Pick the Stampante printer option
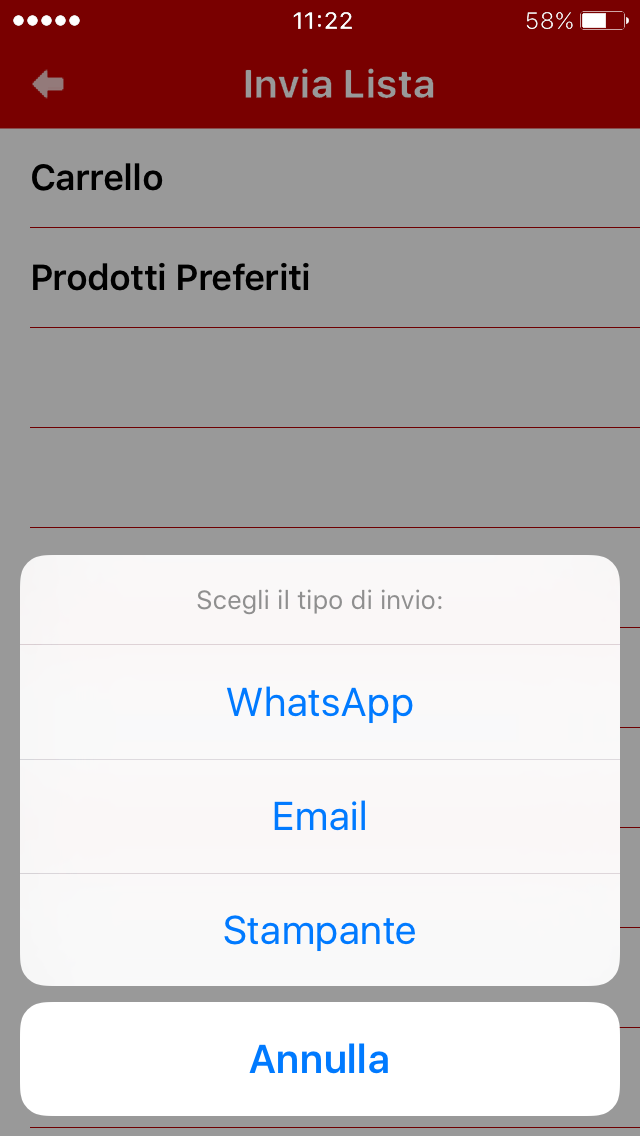The image size is (640, 1136). 320,930
